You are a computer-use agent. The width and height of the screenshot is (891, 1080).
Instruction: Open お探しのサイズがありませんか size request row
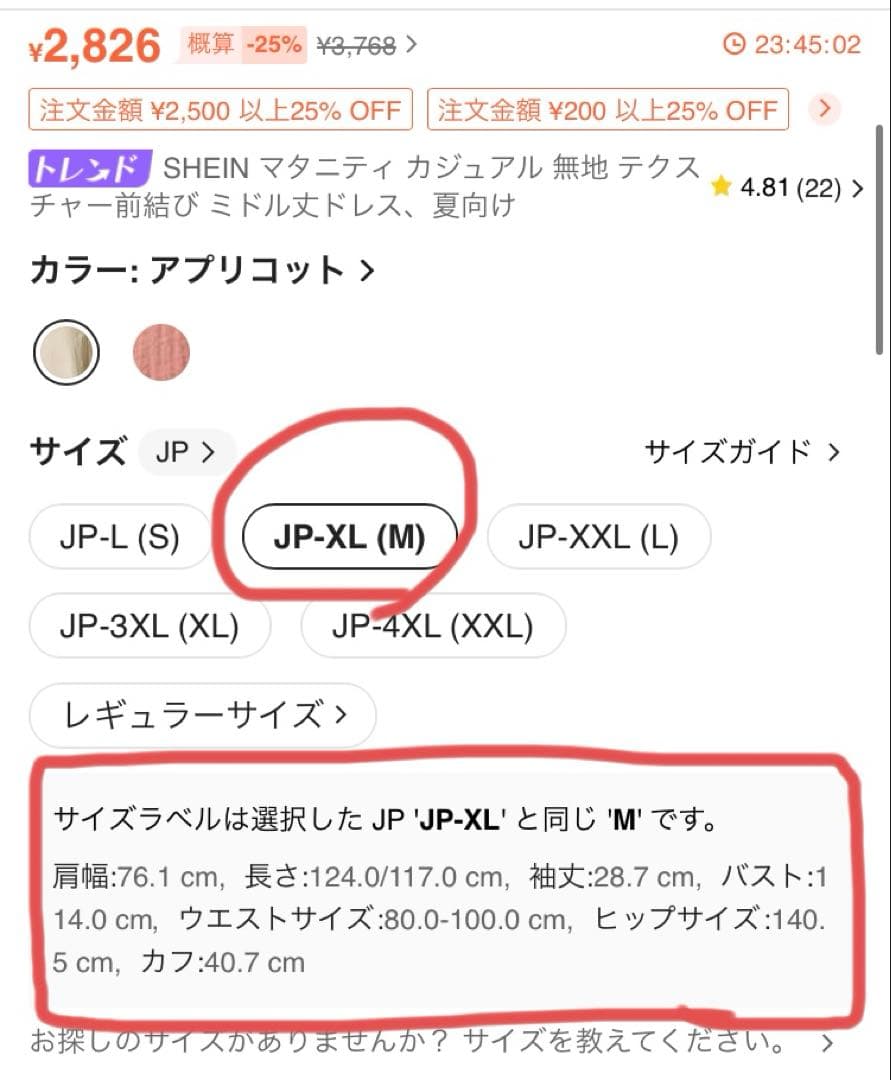[x=432, y=1042]
